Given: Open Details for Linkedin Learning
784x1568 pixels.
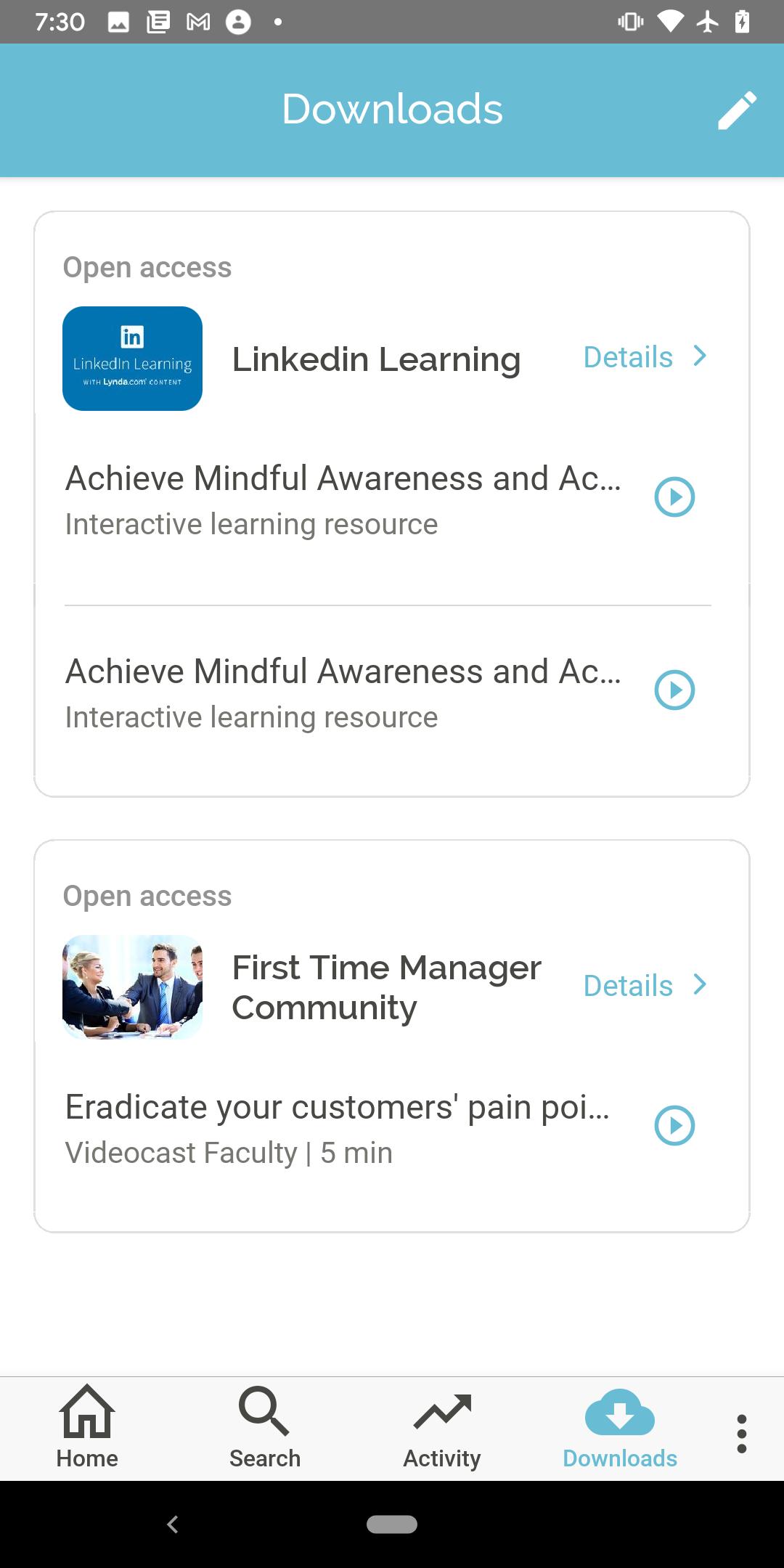Looking at the screenshot, I should [645, 357].
